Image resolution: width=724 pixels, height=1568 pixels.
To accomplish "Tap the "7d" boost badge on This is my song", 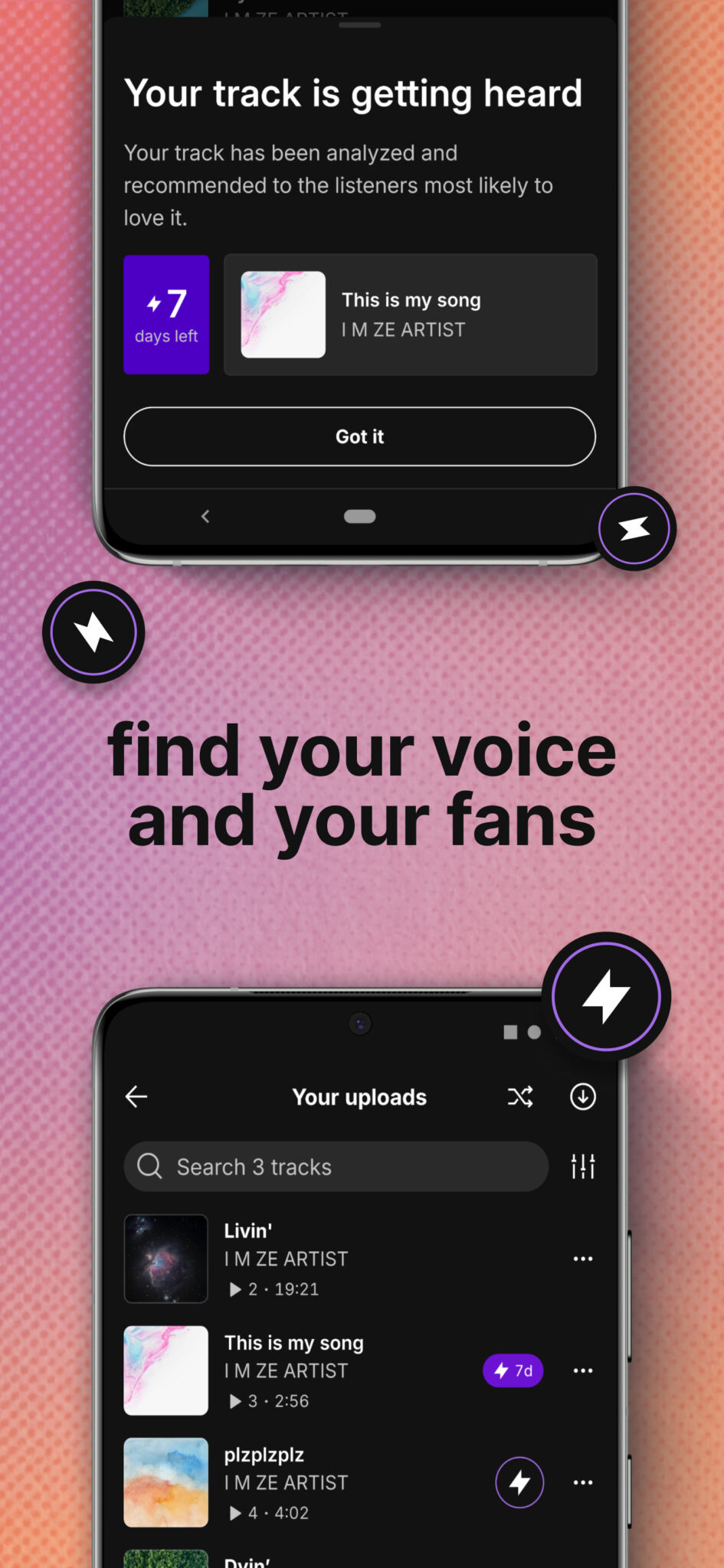I will (x=512, y=1370).
